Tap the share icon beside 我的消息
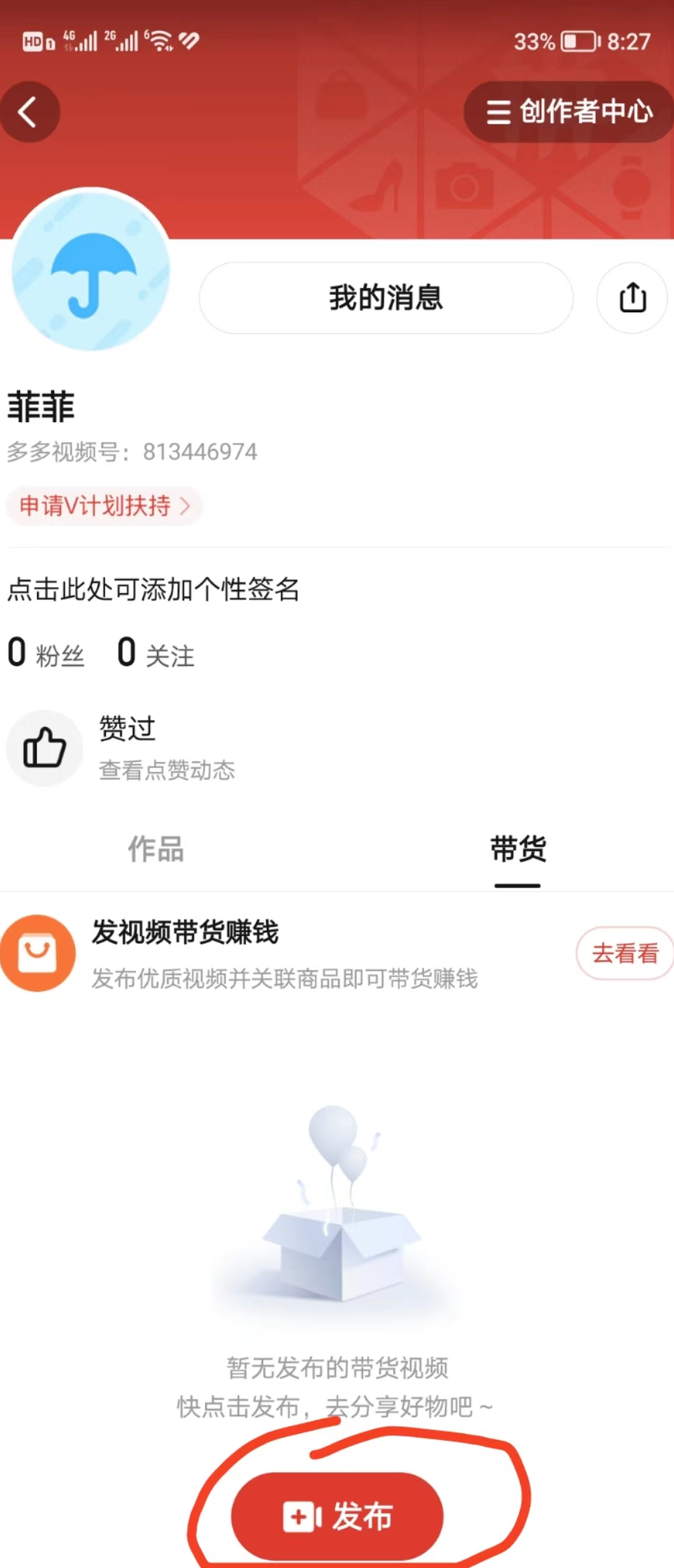Screen dimensions: 674x1568 click(630, 298)
